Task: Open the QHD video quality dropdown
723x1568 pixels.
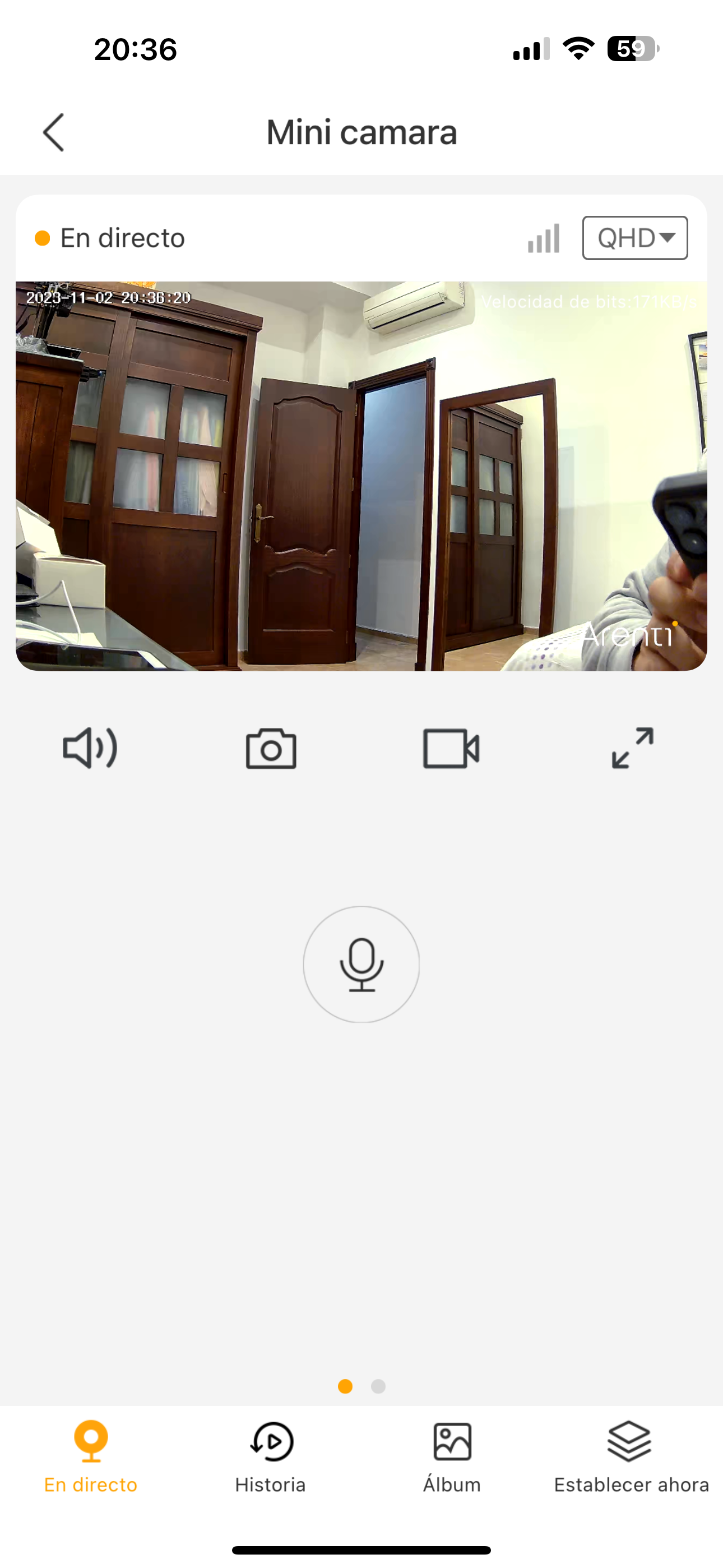Action: tap(635, 238)
